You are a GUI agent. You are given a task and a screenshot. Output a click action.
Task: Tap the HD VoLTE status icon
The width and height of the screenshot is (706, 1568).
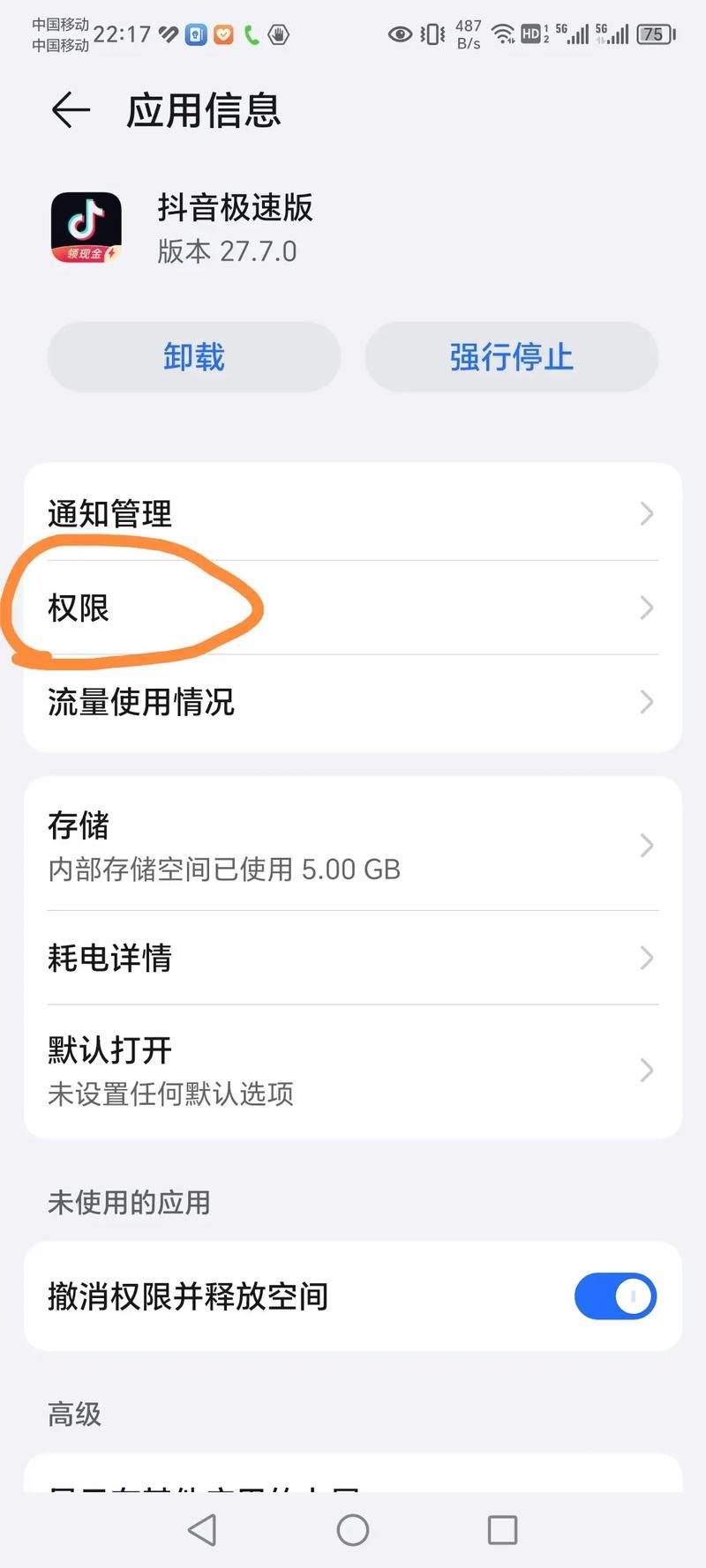pos(533,35)
